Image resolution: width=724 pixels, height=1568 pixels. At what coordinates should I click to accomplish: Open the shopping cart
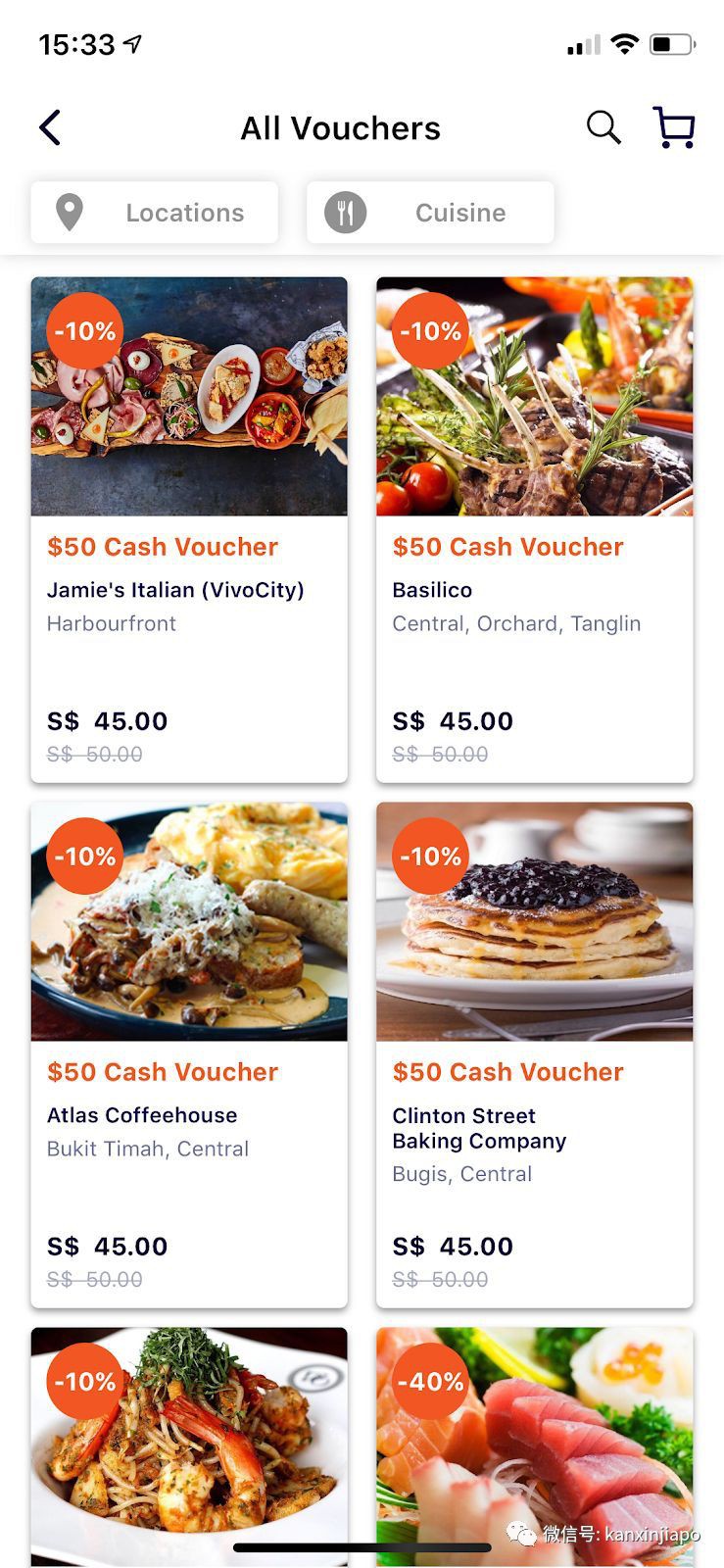coord(674,127)
